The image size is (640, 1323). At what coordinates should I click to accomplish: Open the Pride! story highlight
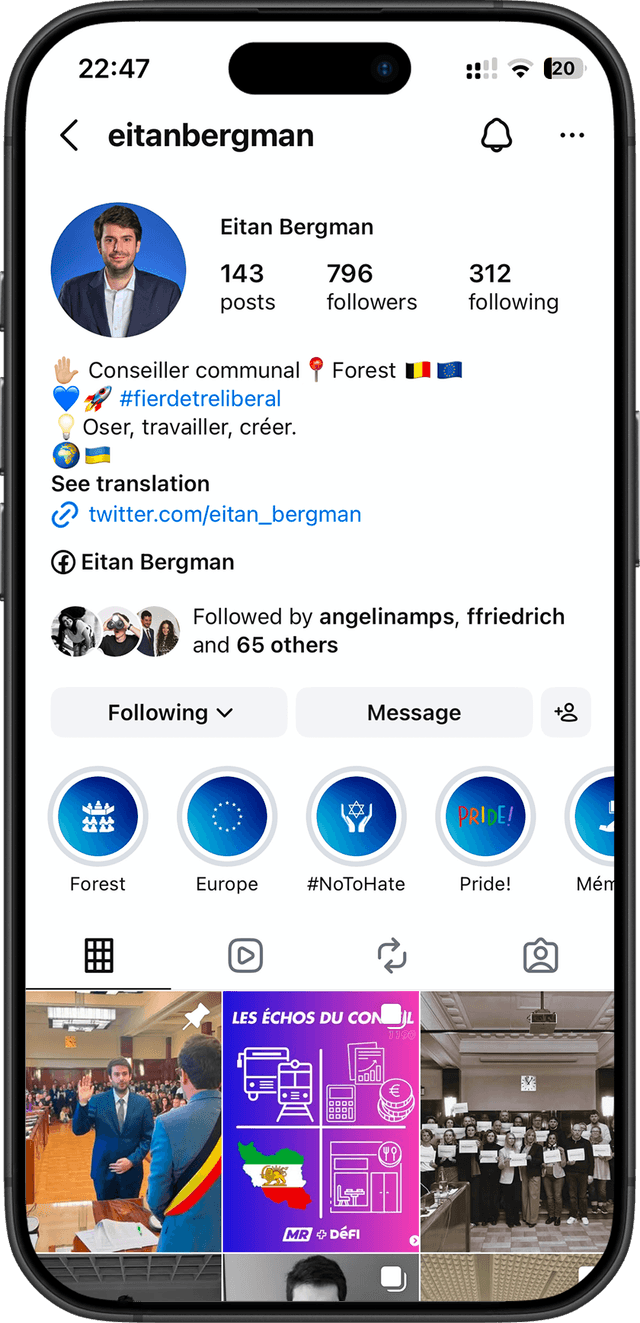point(485,817)
